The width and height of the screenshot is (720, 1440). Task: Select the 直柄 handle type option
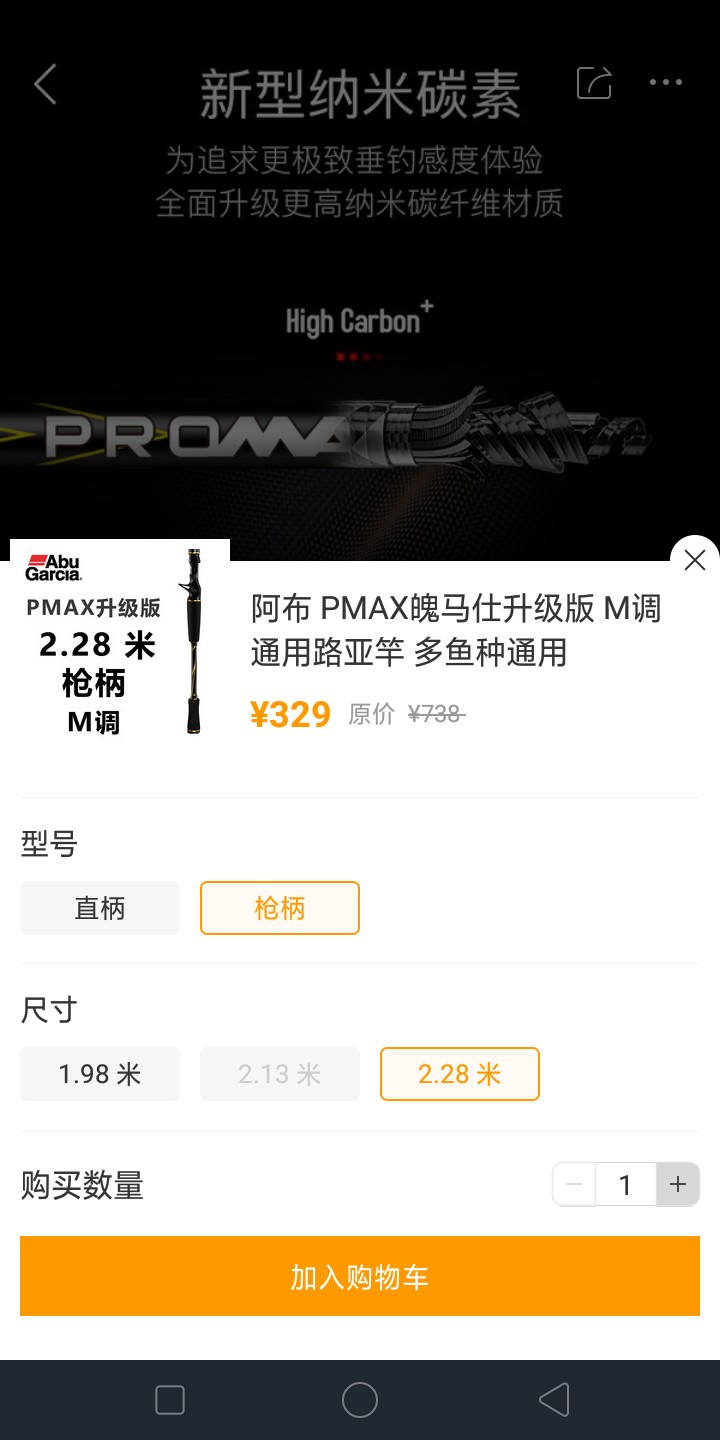click(99, 907)
